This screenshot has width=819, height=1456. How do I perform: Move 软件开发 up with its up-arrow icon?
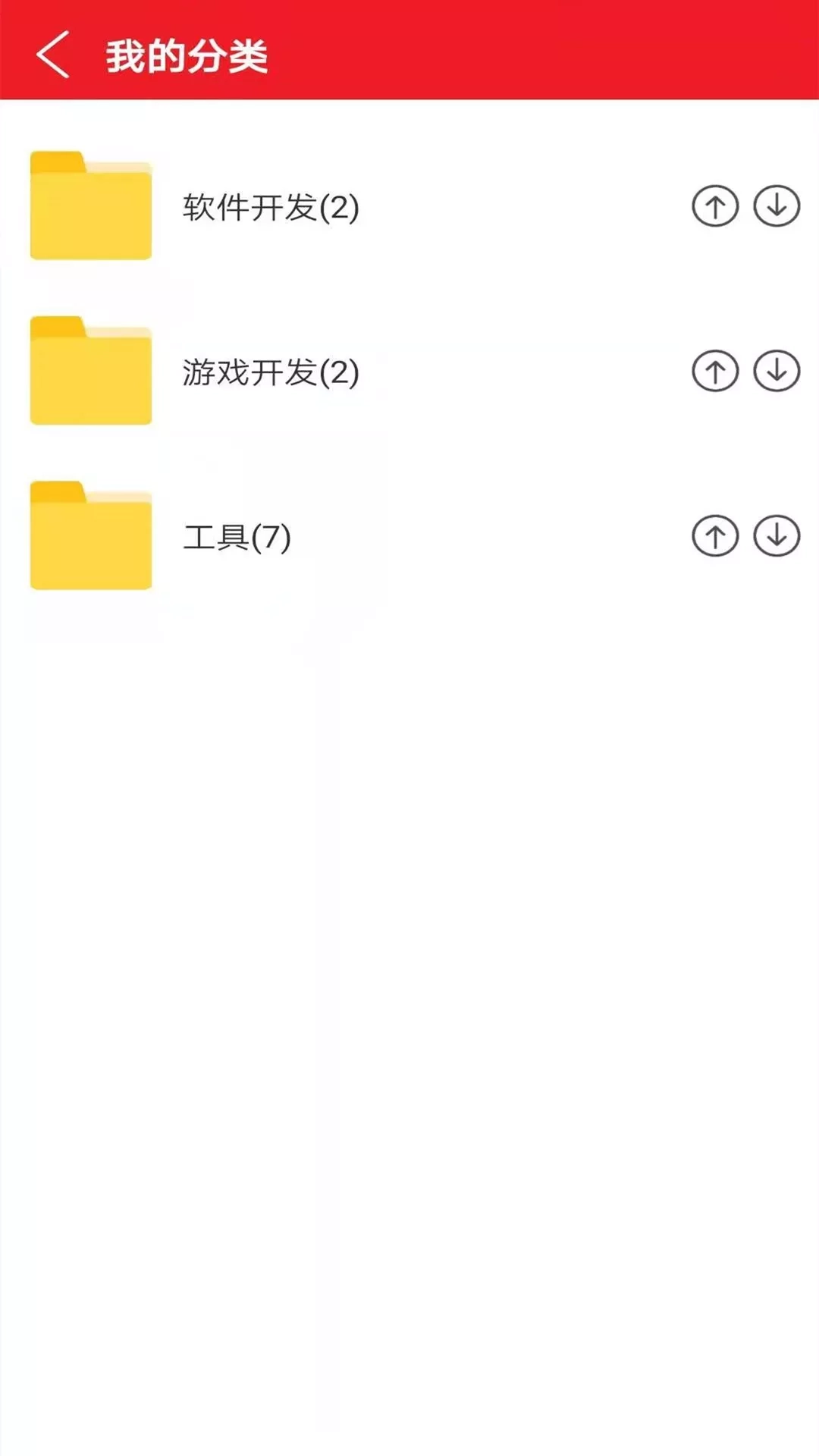(716, 205)
